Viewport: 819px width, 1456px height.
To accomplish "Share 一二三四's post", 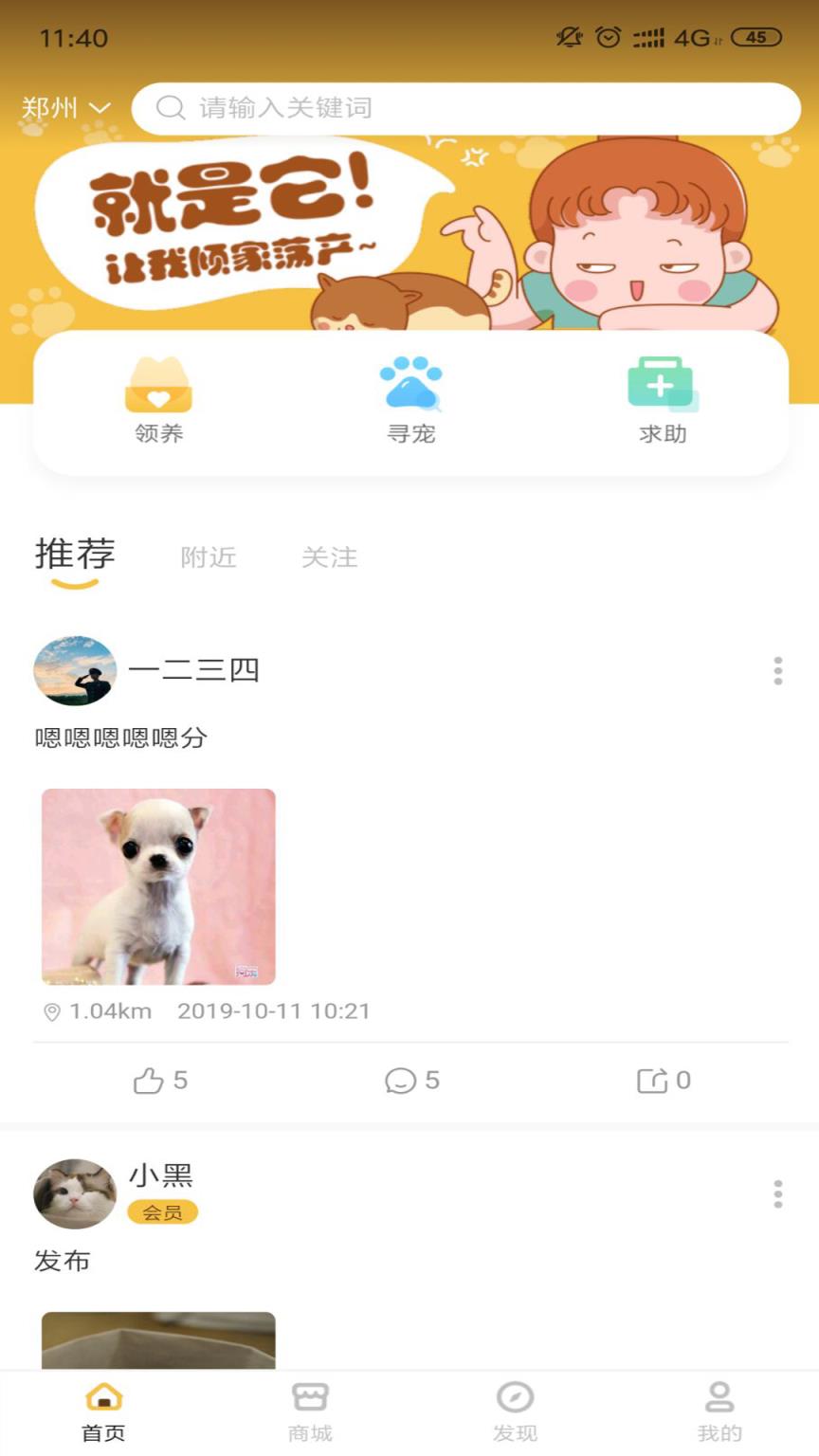I will (x=662, y=1080).
